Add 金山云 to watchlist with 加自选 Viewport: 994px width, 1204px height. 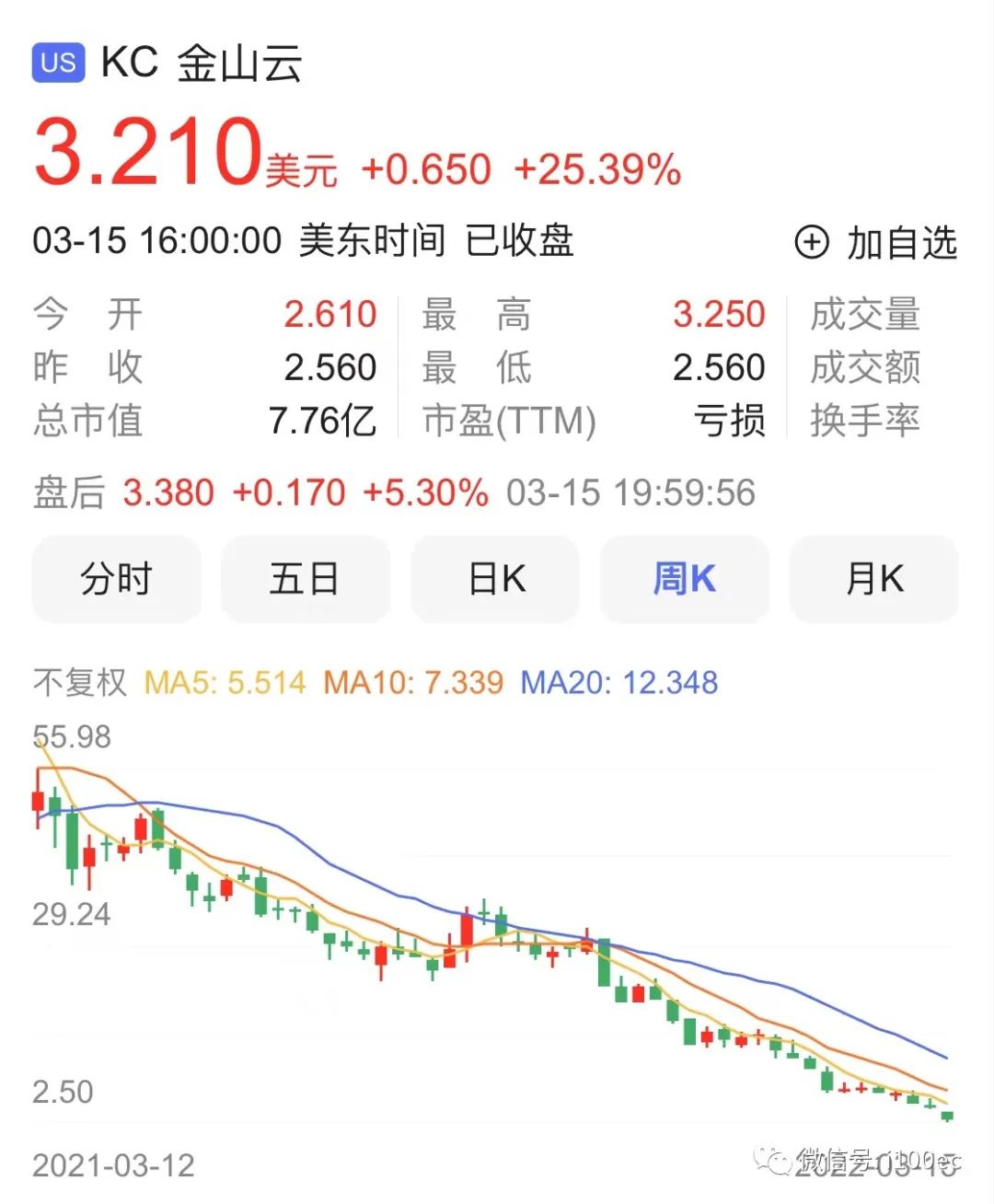(876, 243)
